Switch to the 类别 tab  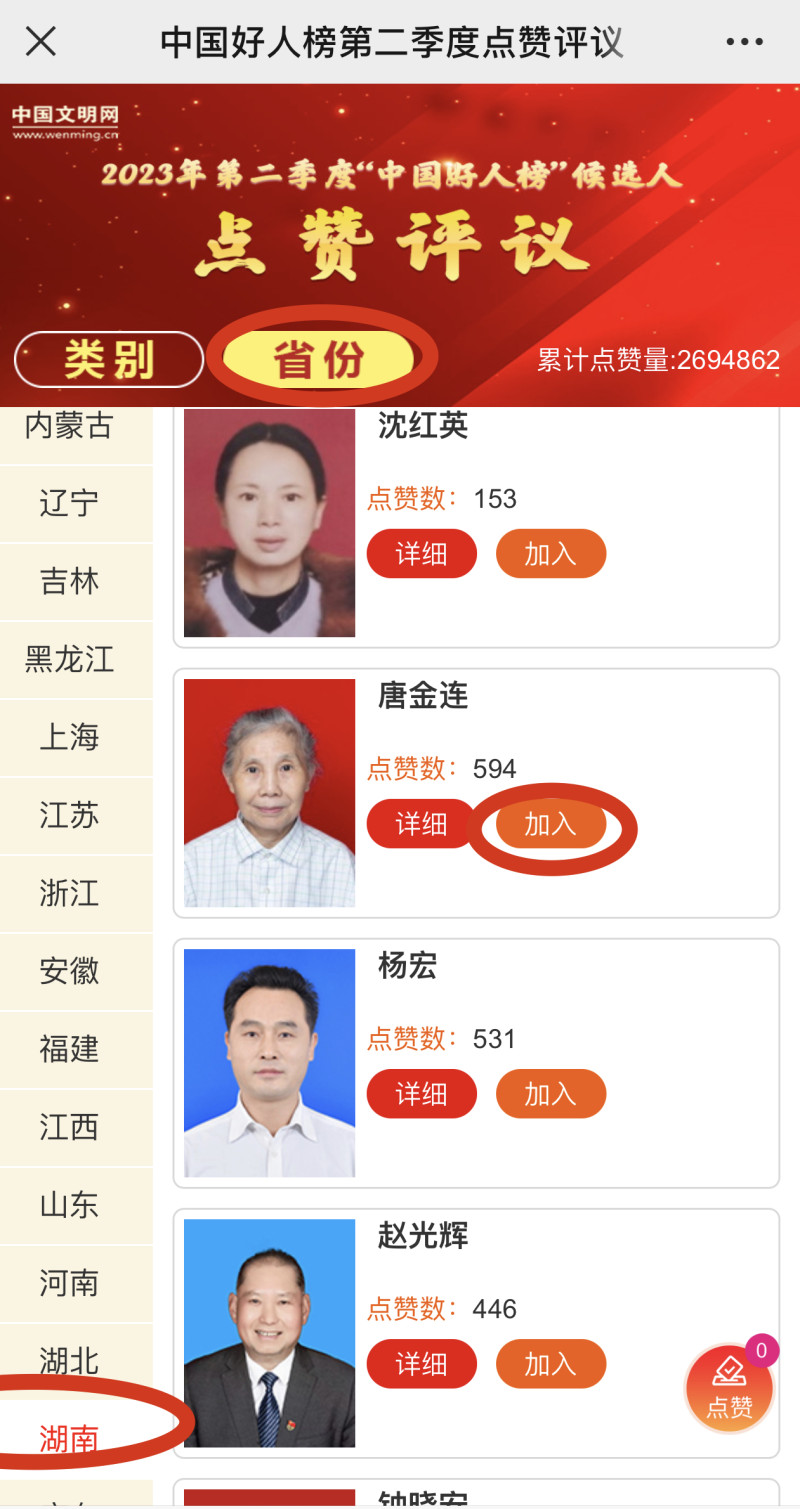click(x=108, y=359)
